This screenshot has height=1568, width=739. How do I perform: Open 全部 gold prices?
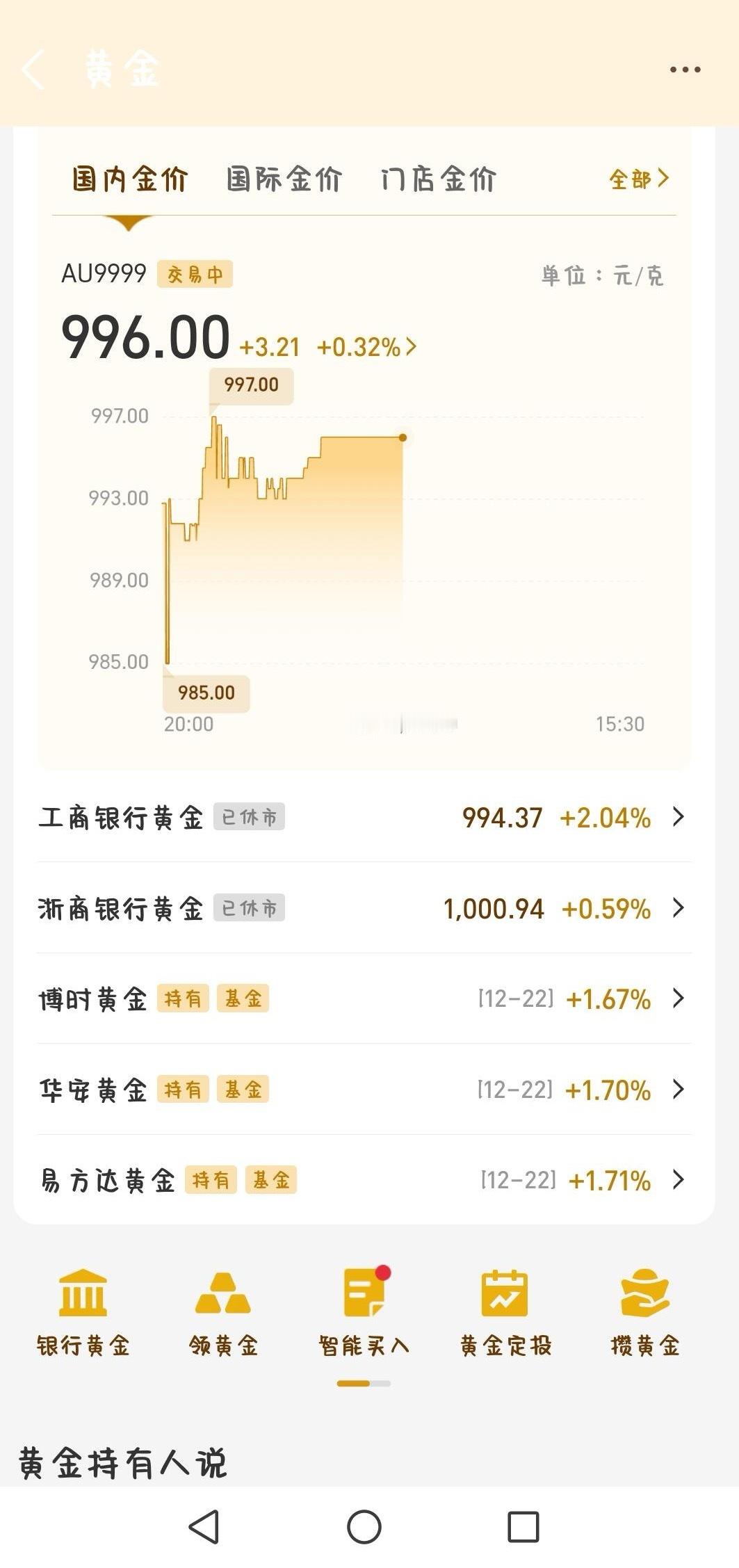pos(638,179)
